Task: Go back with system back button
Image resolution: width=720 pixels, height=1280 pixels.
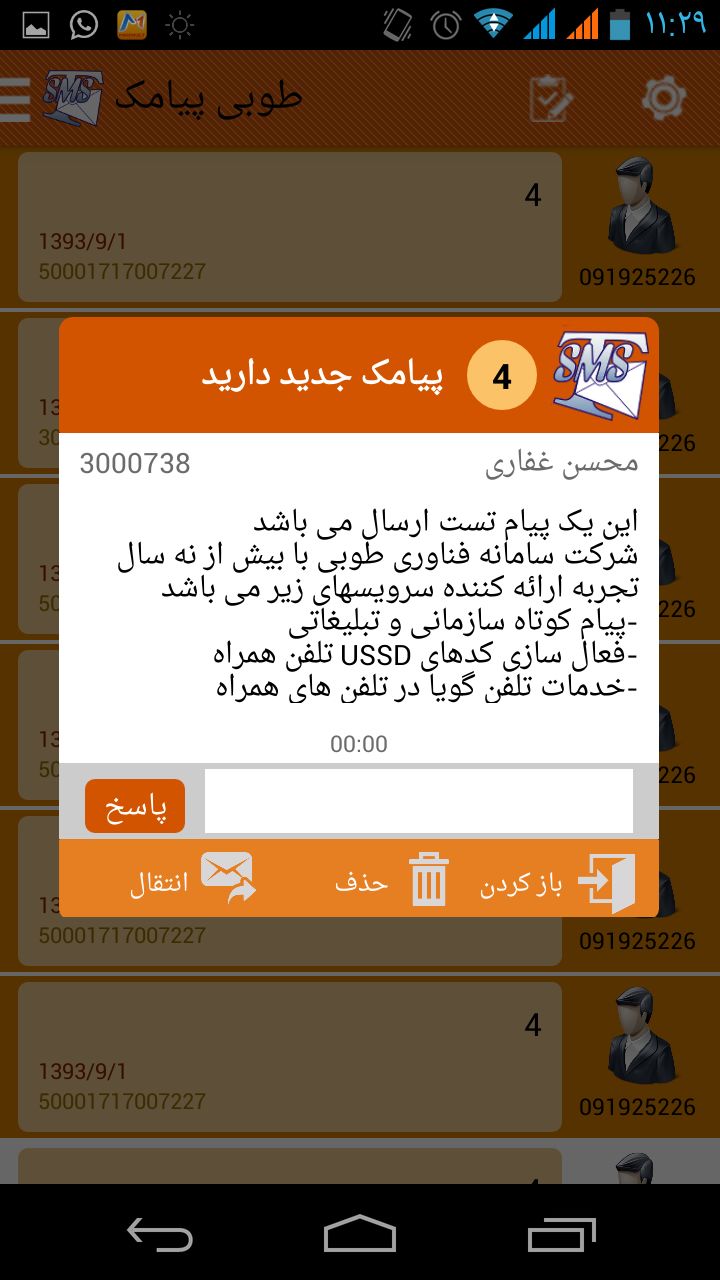Action: click(160, 1234)
